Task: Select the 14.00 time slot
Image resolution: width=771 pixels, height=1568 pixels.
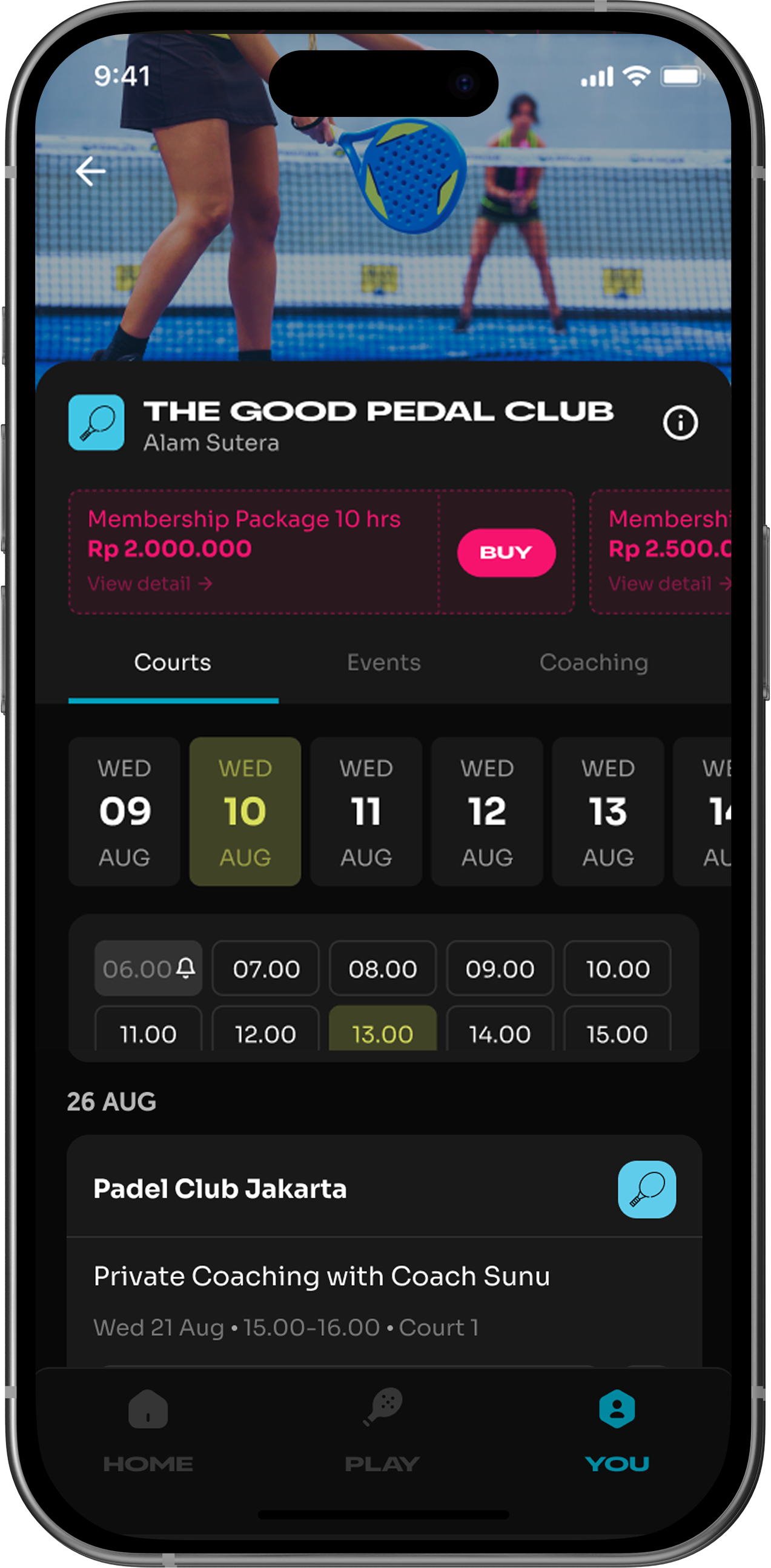Action: click(500, 1033)
